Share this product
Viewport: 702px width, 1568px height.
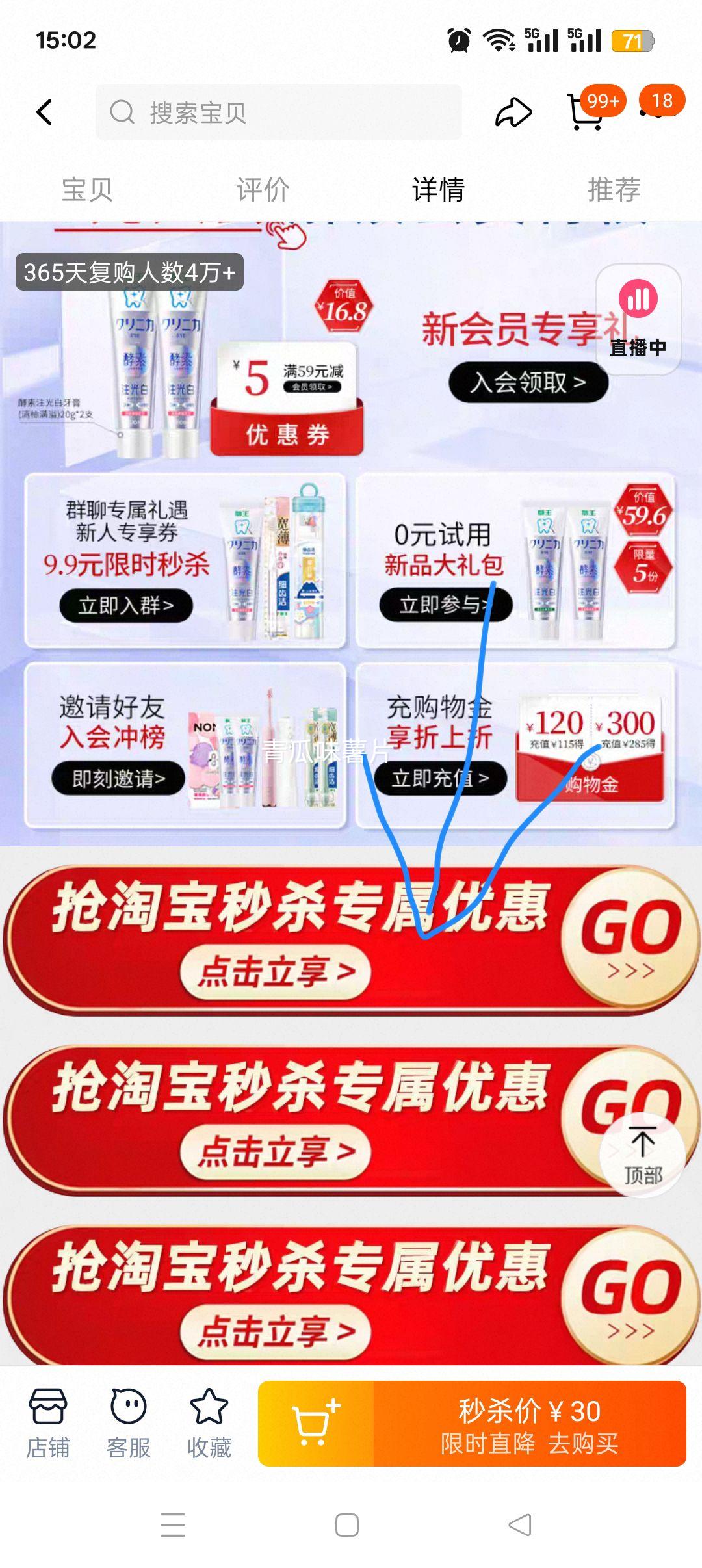click(513, 112)
